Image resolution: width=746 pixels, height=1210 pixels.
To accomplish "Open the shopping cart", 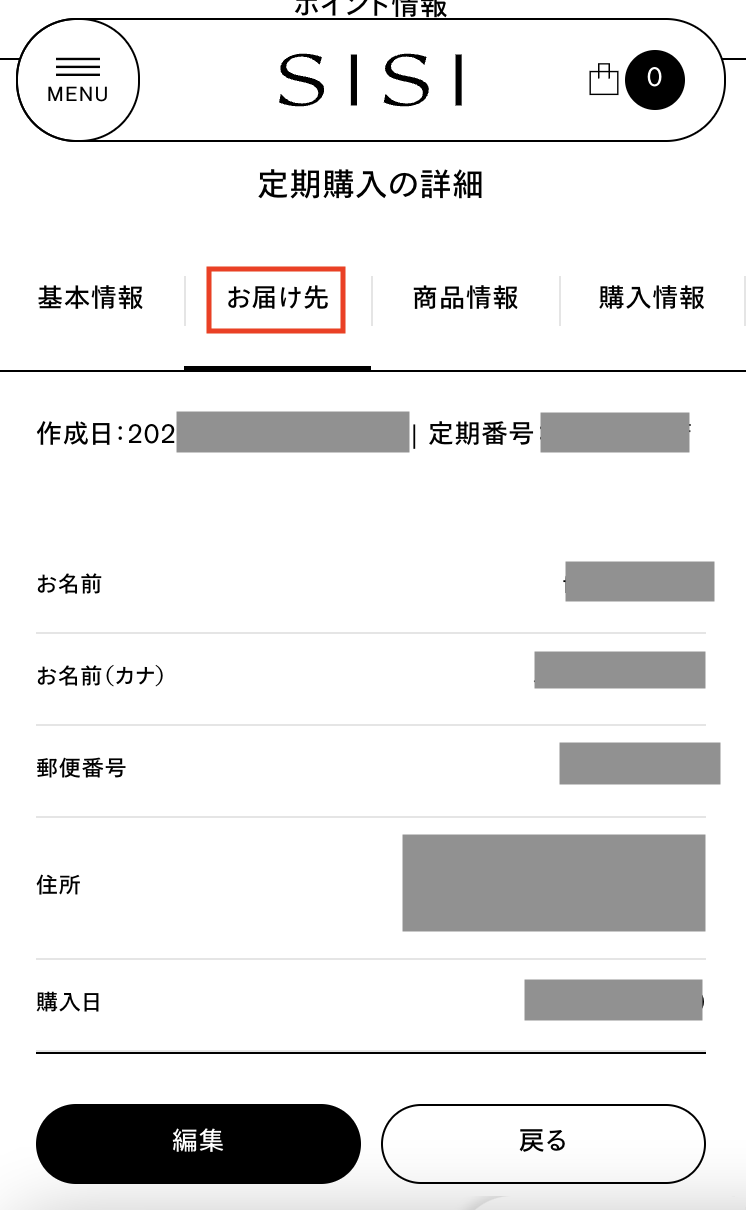I will point(636,79).
